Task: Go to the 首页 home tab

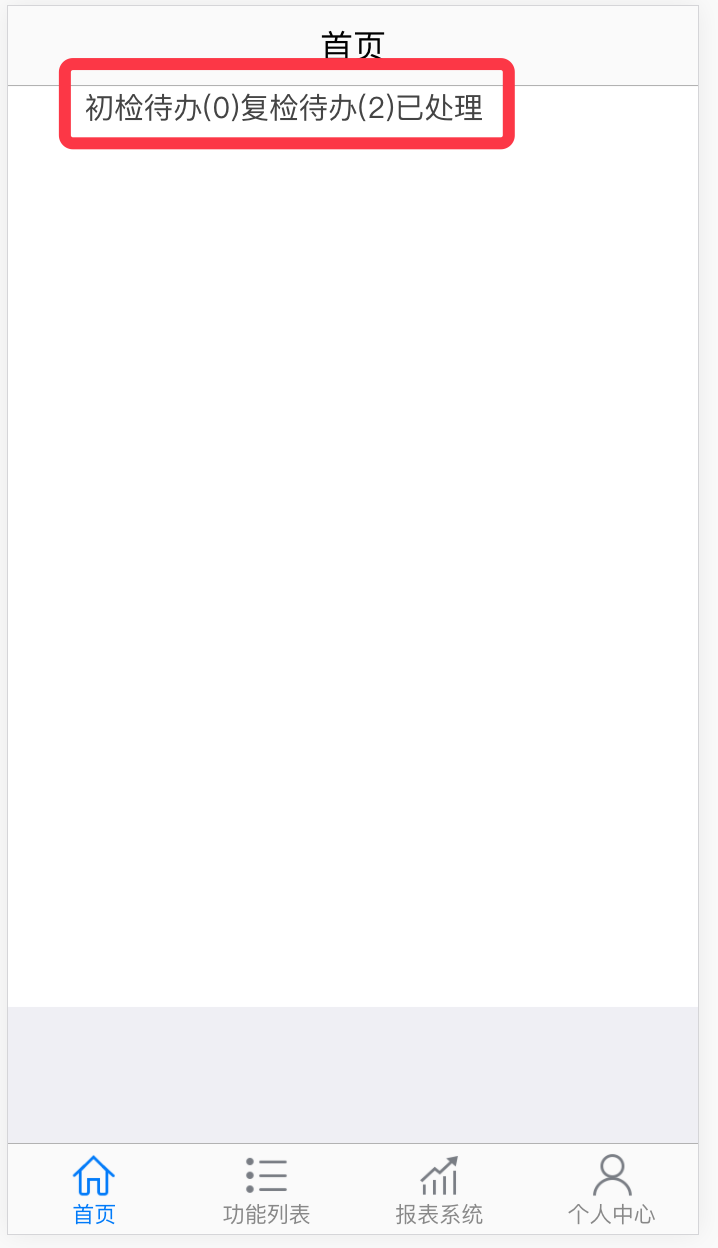Action: pos(94,1189)
